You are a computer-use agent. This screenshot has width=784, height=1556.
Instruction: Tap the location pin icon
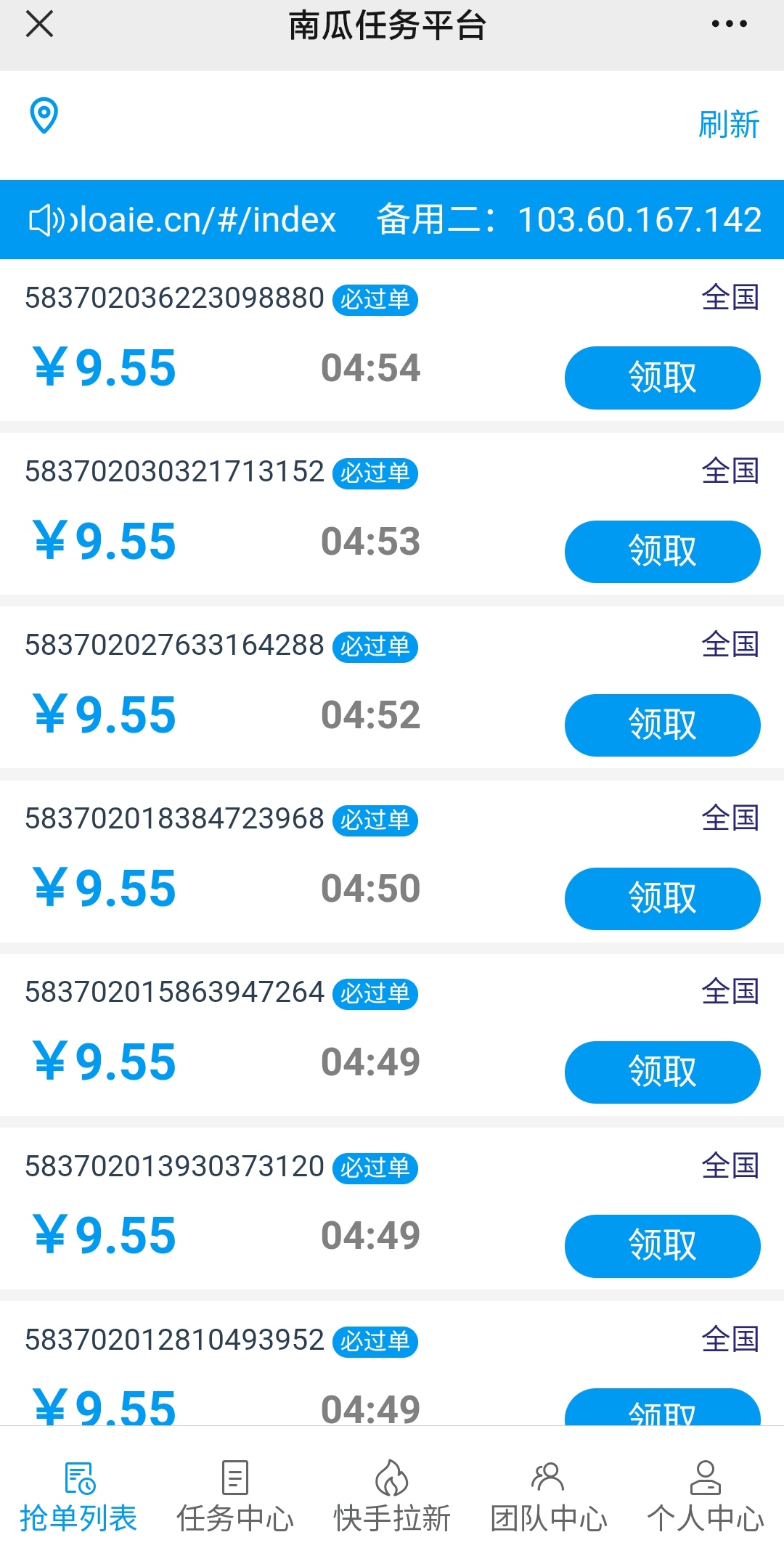pos(44,115)
